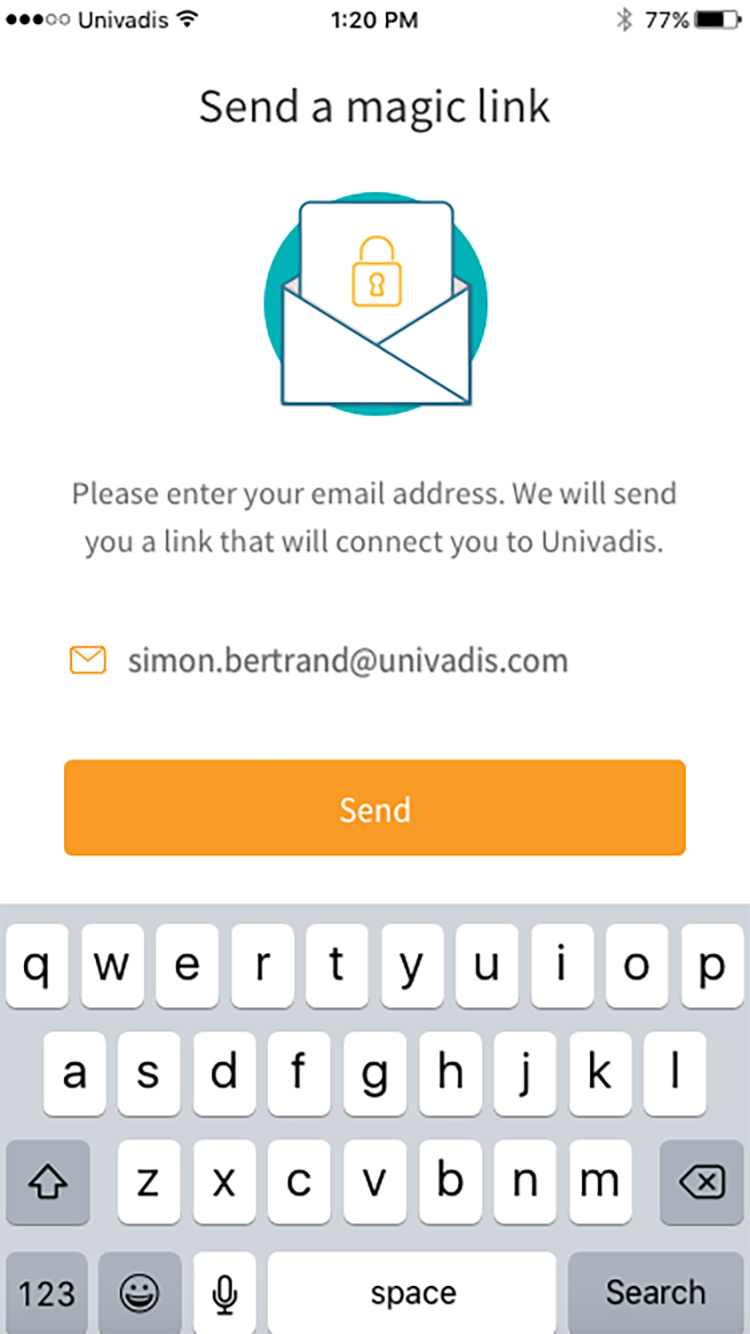Image resolution: width=750 pixels, height=1334 pixels.
Task: Hit the backspace key
Action: coord(701,1183)
